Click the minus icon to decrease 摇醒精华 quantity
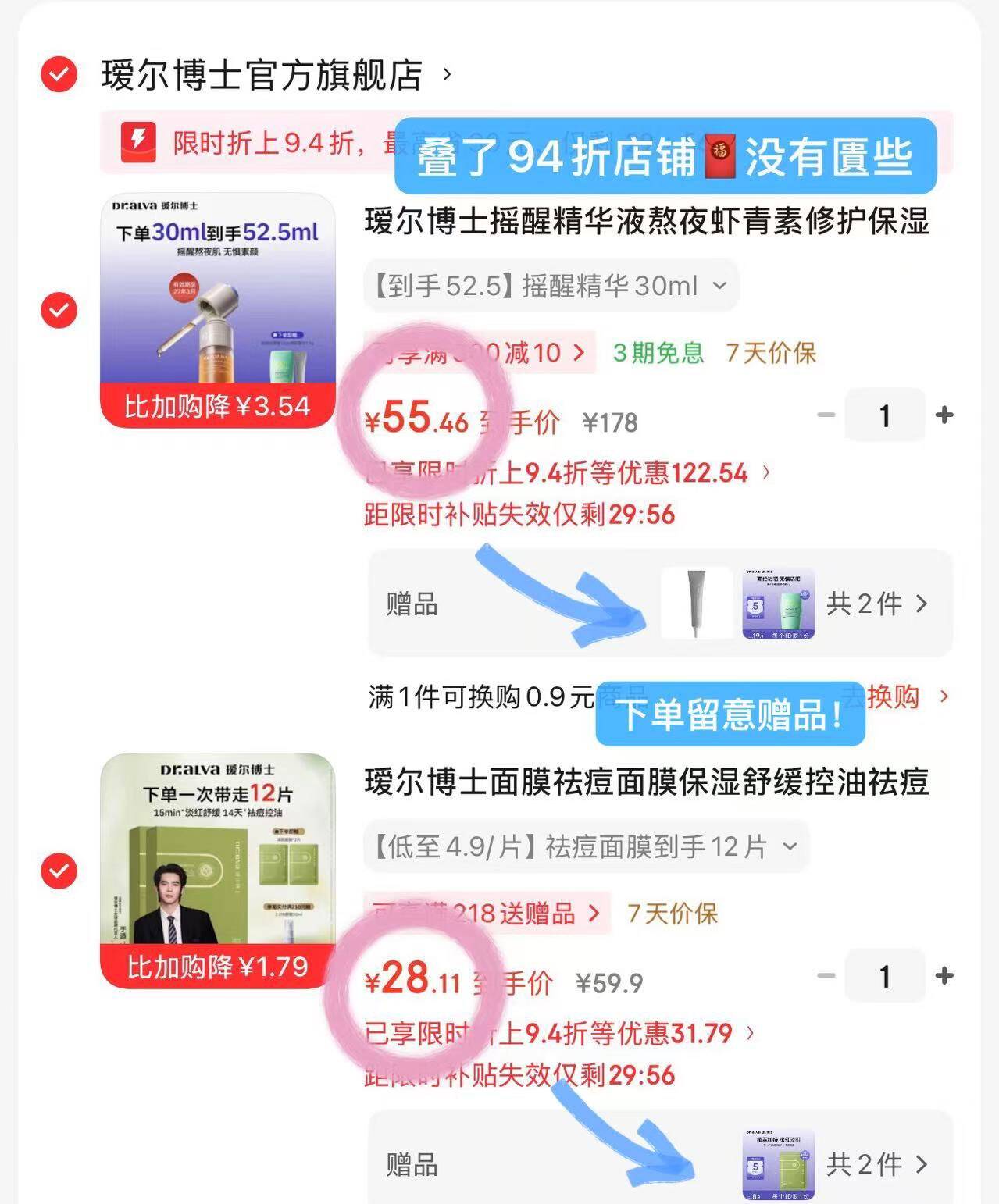 tap(826, 415)
